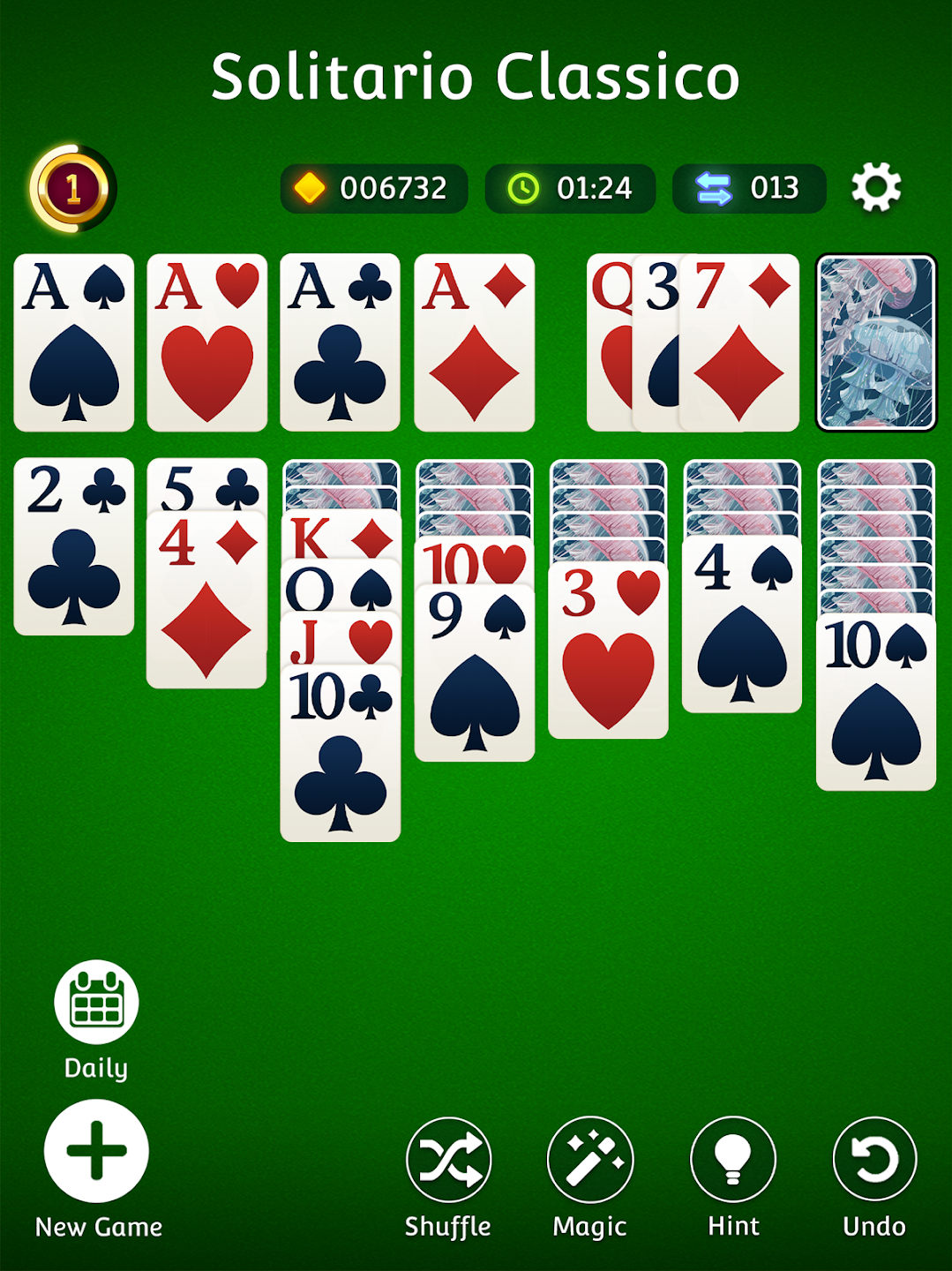The height and width of the screenshot is (1271, 952).
Task: Use the Shuffle button
Action: point(448,1160)
